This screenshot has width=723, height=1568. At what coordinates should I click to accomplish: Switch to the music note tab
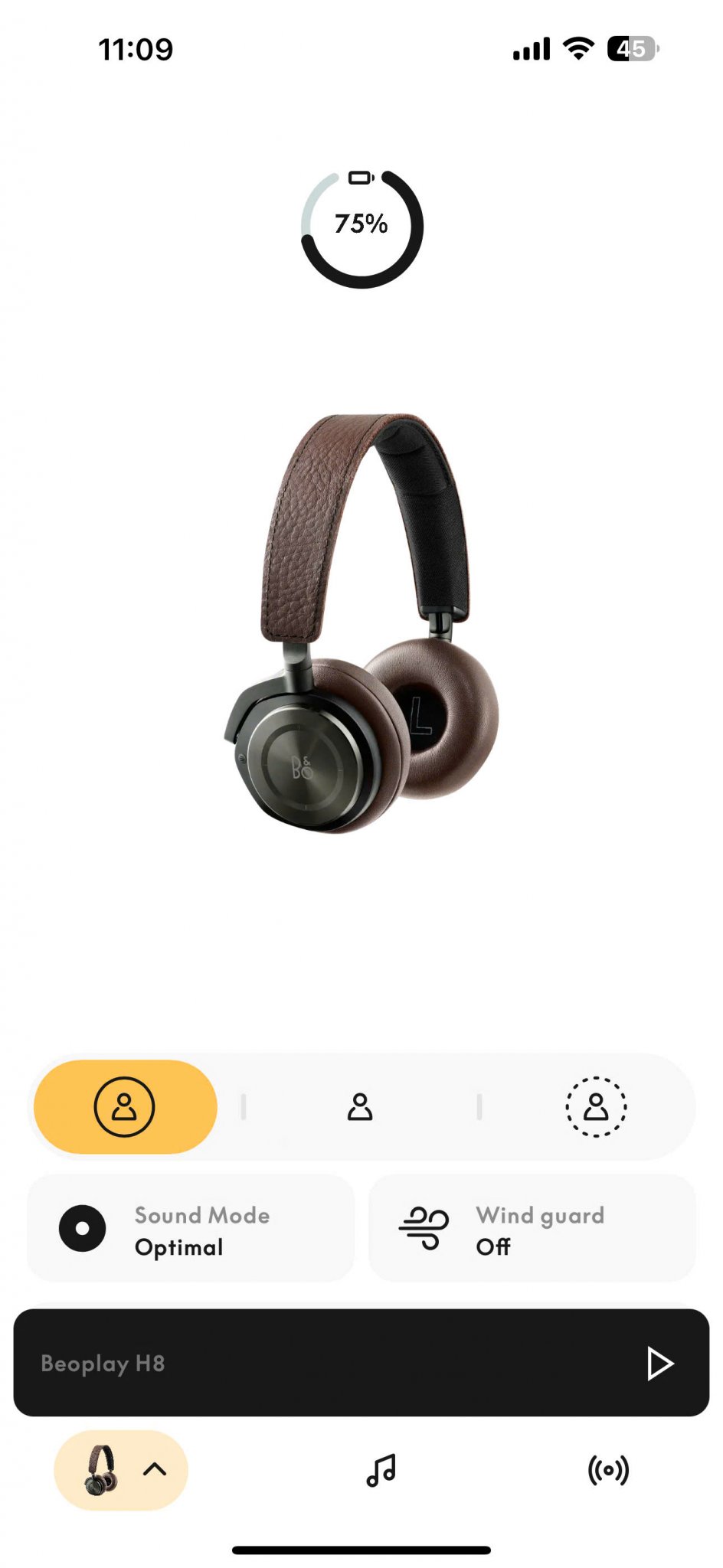(x=381, y=1470)
